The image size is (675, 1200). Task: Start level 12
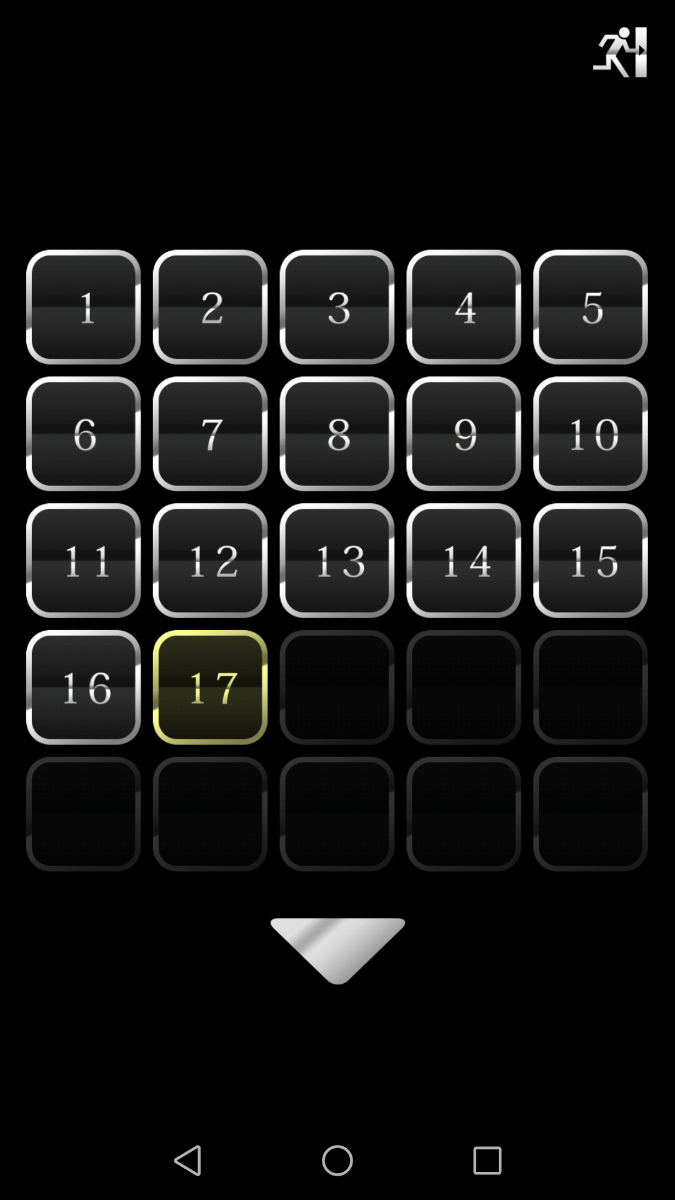tap(210, 561)
